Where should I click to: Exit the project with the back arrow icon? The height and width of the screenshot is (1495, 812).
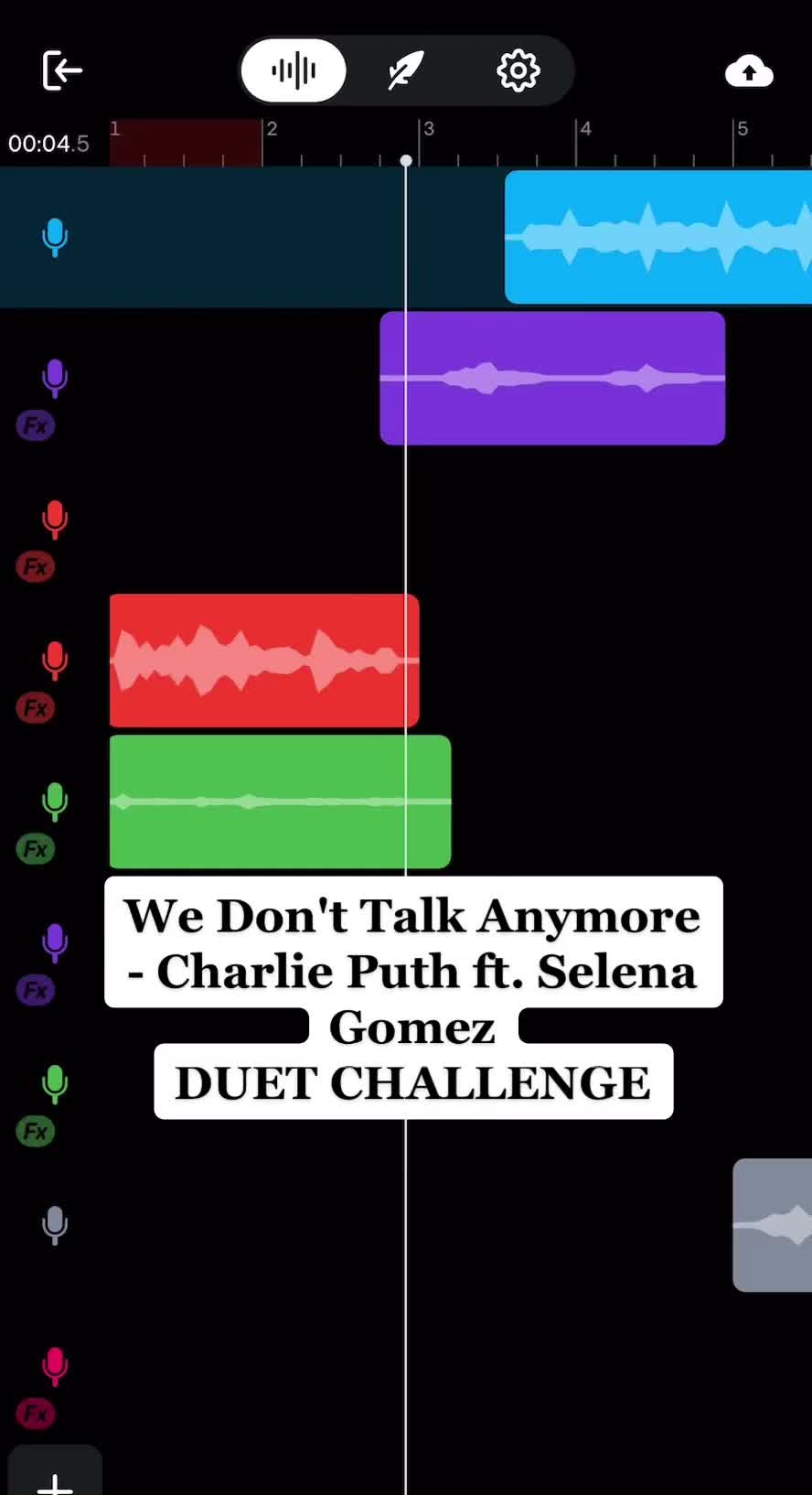click(x=62, y=70)
